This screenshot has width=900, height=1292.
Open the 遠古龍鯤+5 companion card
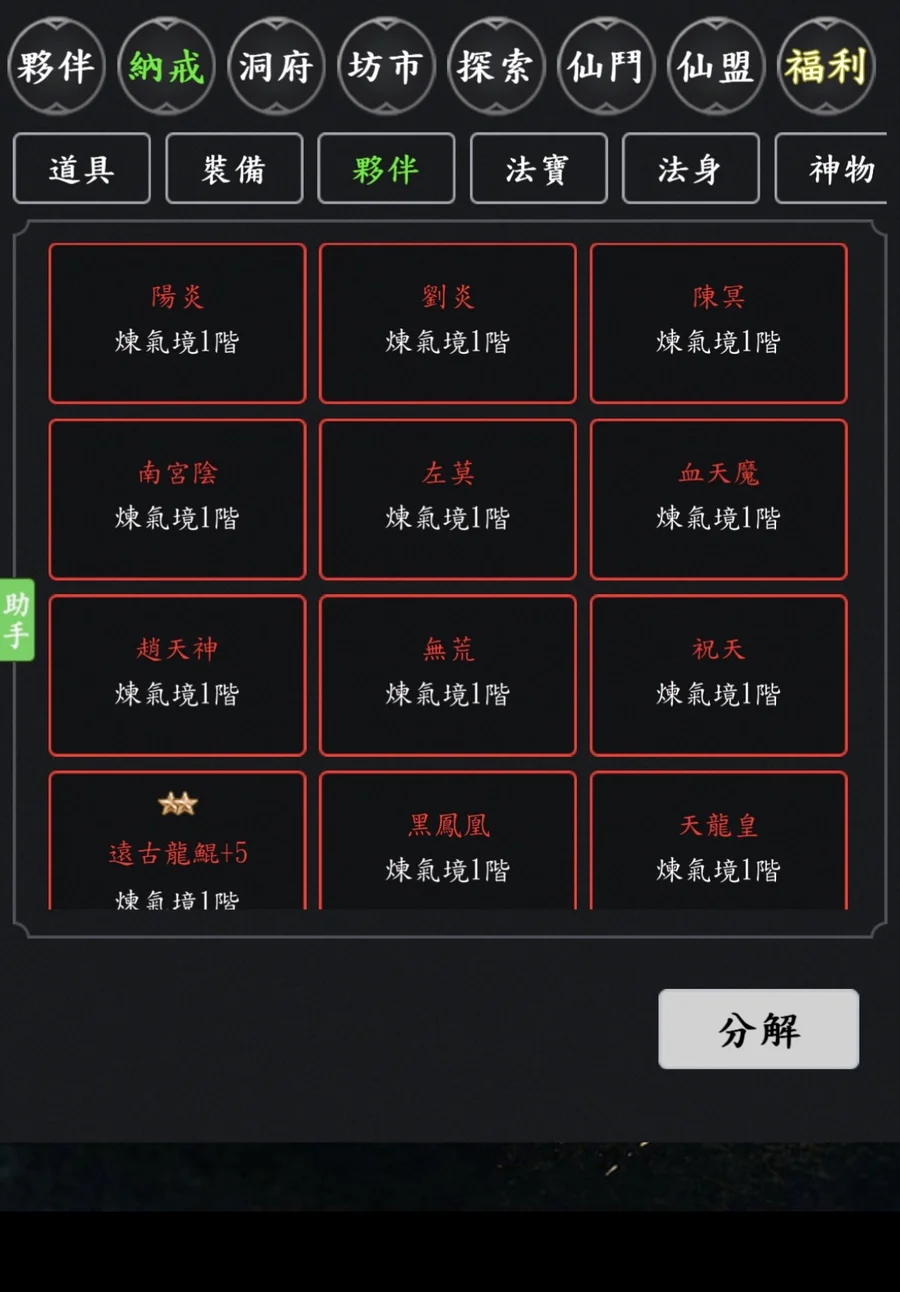pyautogui.click(x=177, y=840)
